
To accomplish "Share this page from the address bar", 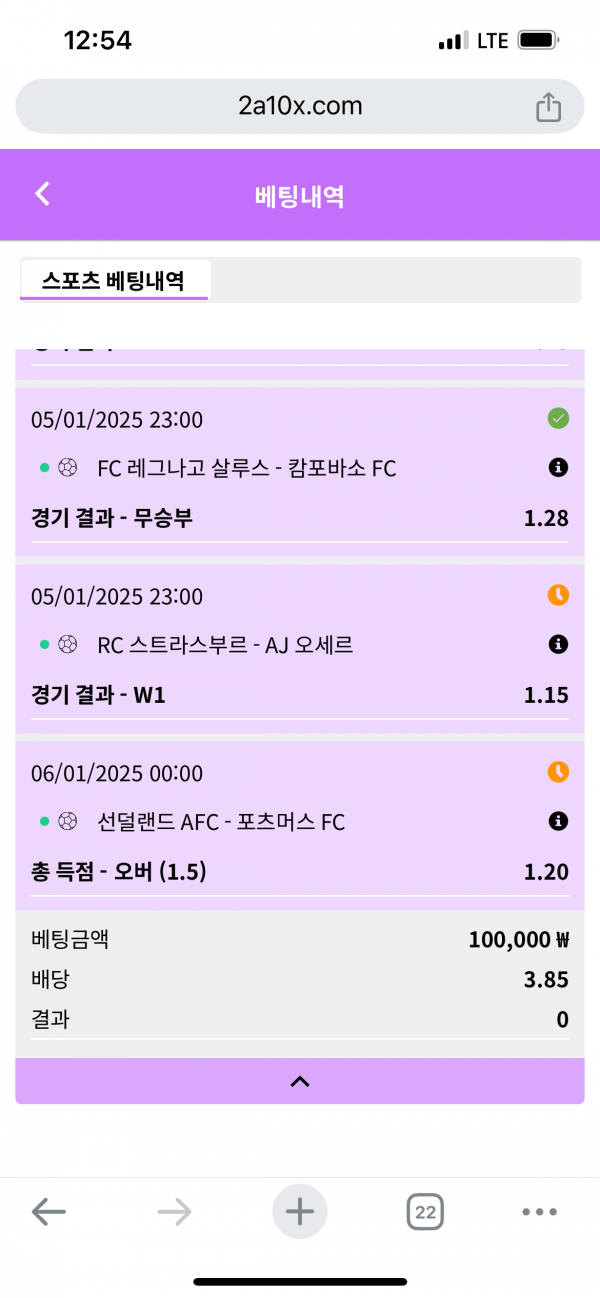I will [x=548, y=107].
